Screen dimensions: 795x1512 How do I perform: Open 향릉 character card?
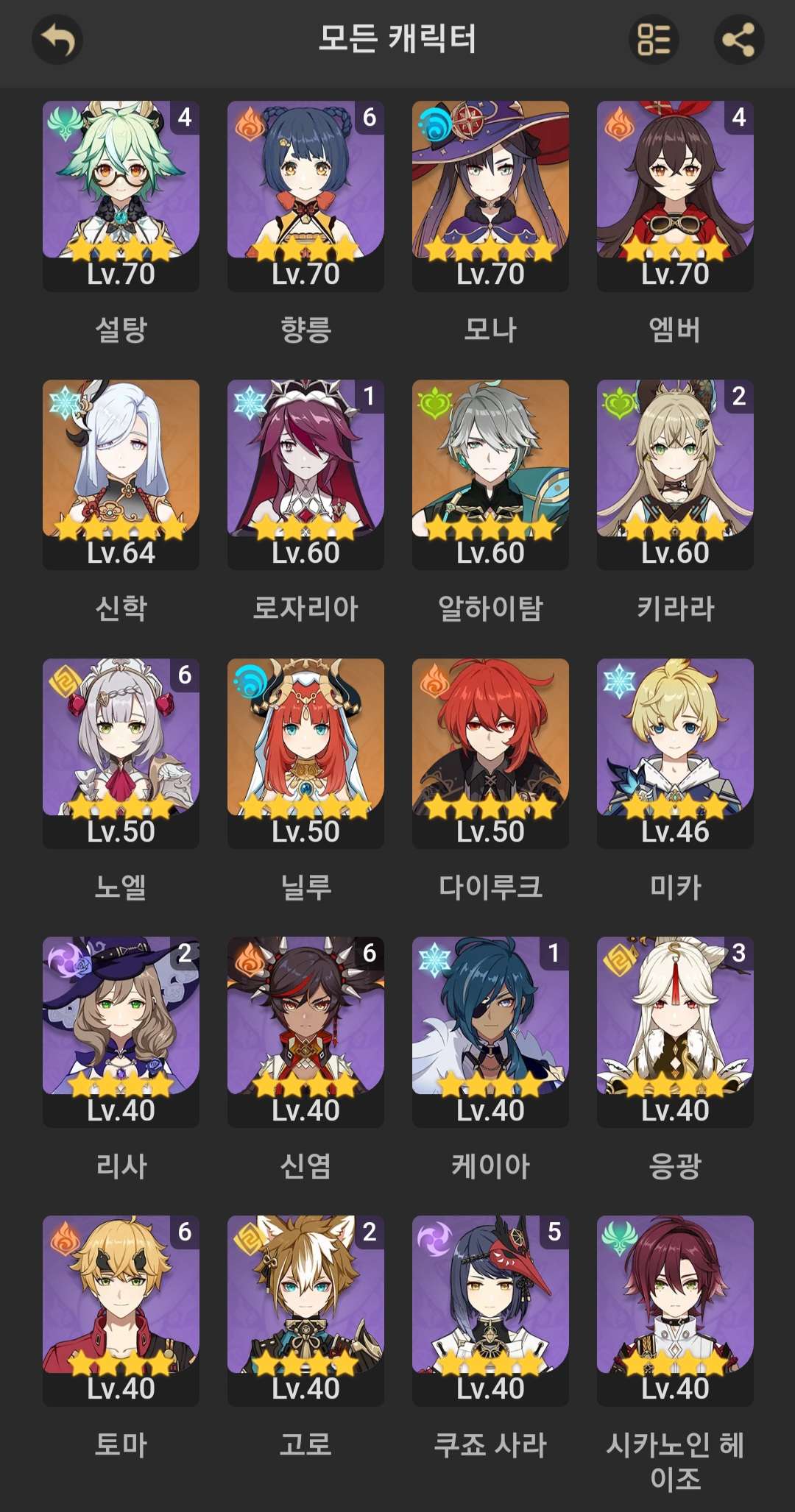point(305,196)
